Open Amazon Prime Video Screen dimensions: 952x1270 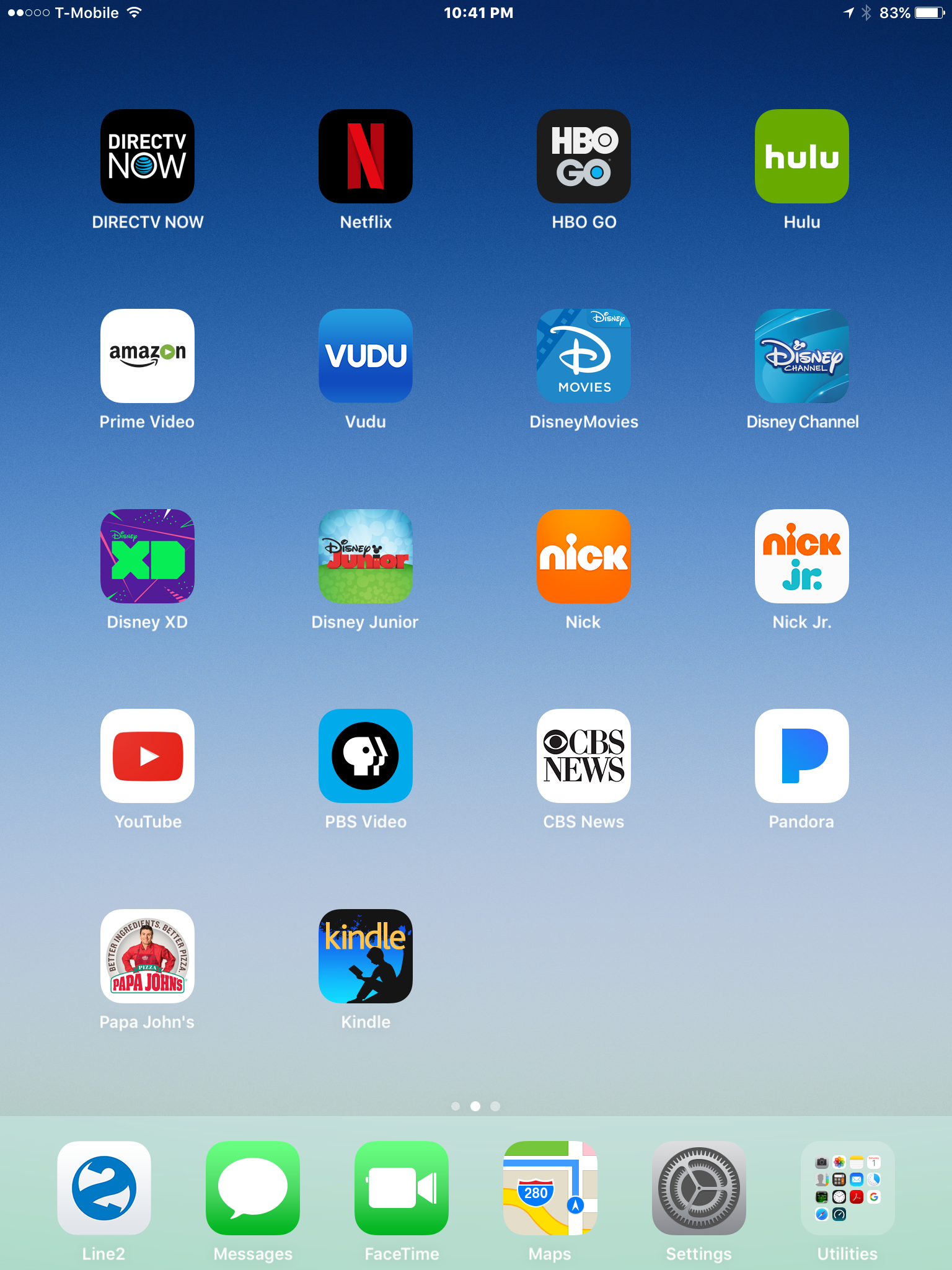[x=148, y=356]
